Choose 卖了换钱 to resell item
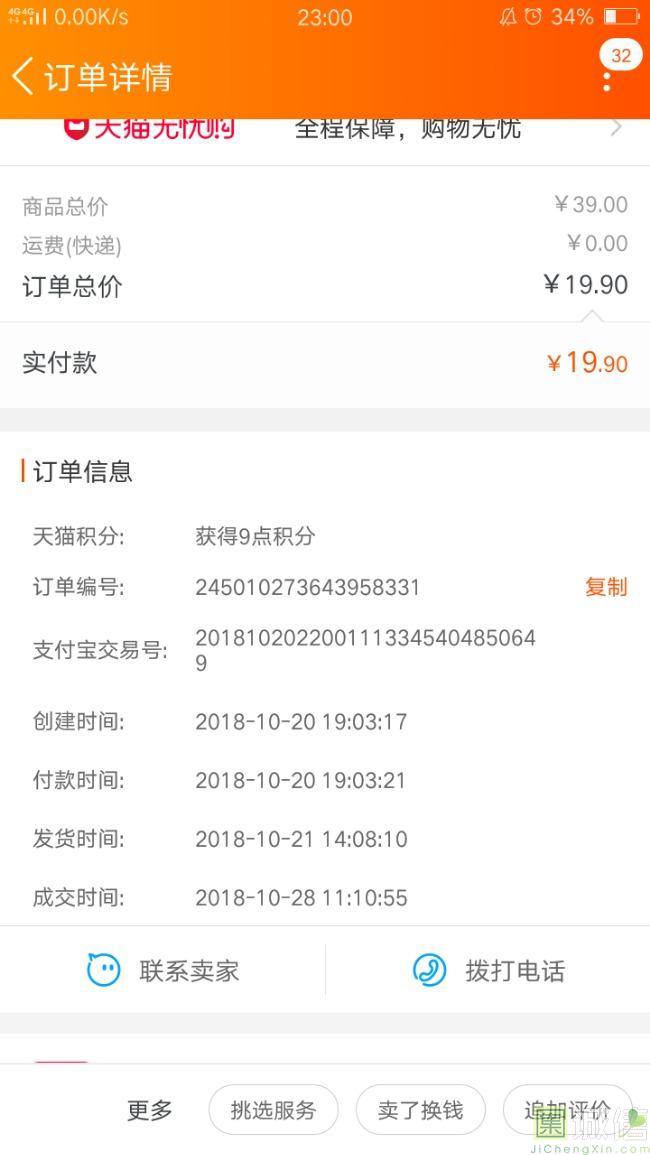Viewport: 650px width, 1155px height. (420, 1110)
